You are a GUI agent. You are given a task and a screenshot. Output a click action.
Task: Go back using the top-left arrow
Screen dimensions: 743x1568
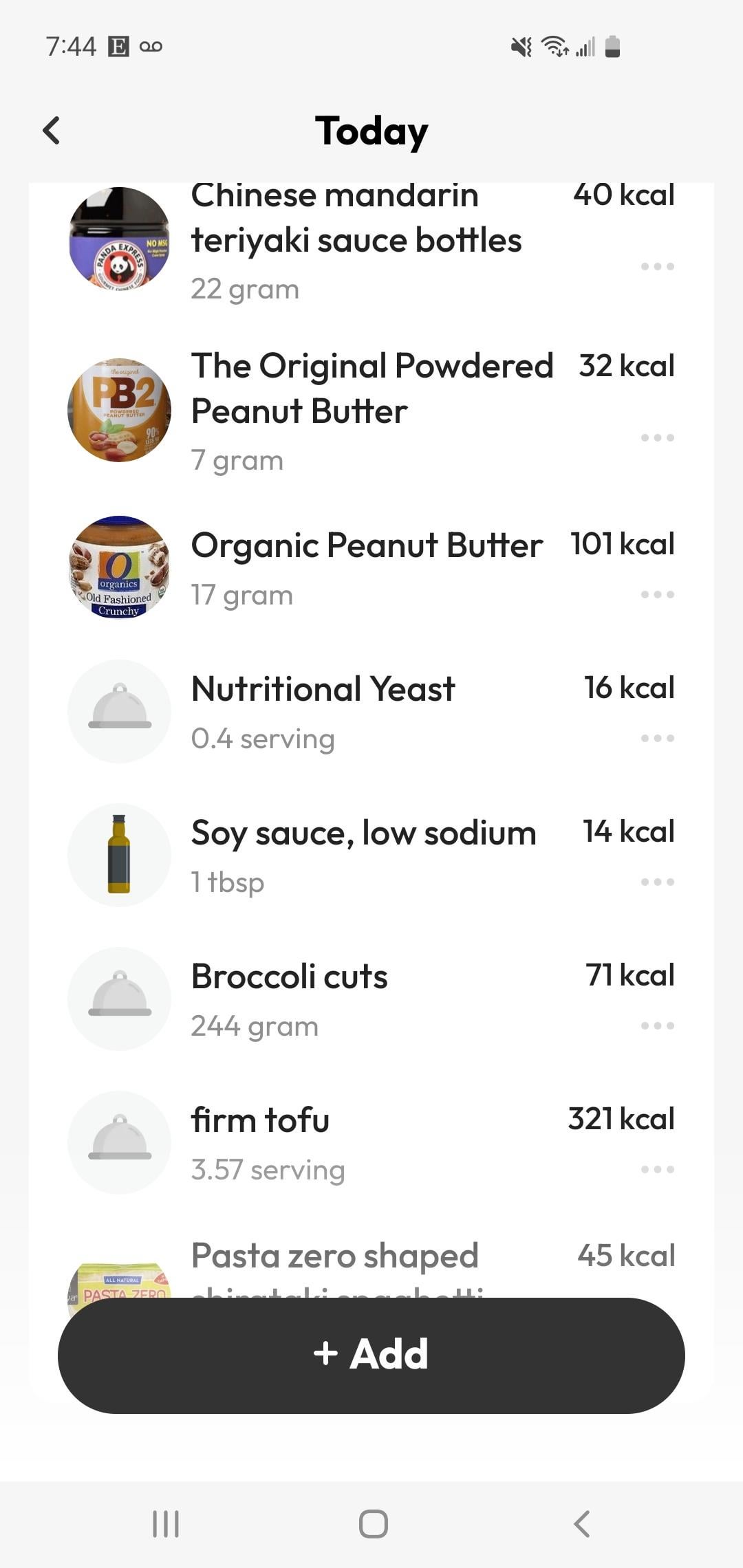click(52, 130)
